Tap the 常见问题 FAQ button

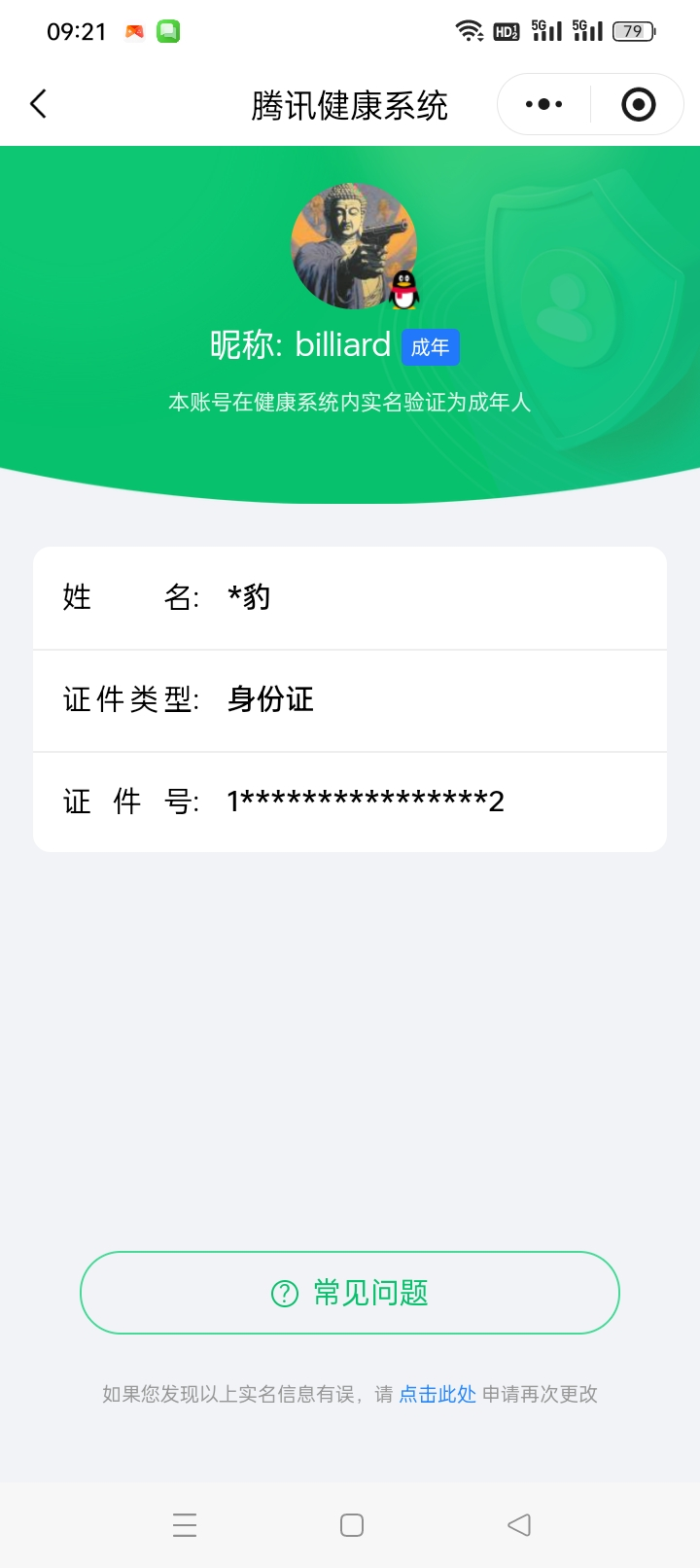[350, 1293]
